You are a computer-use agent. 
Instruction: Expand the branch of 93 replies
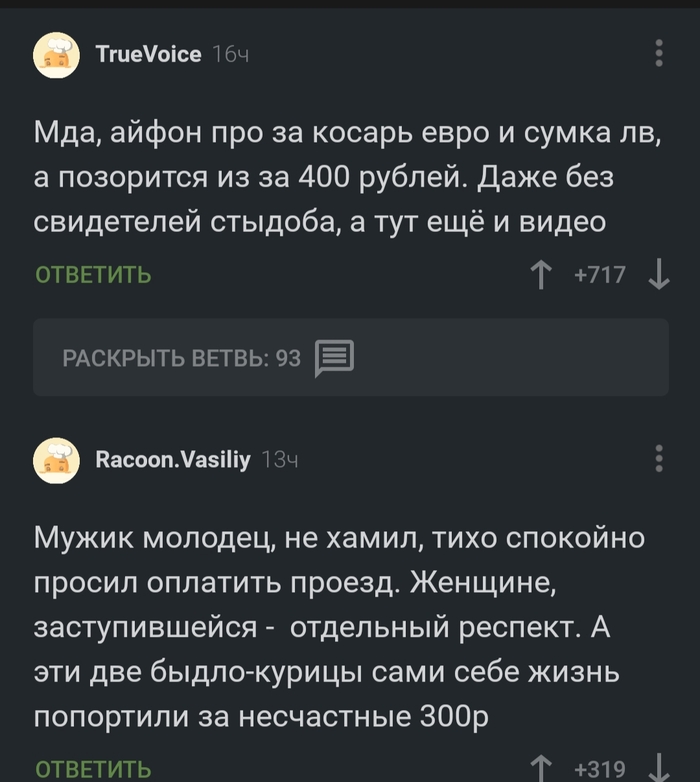[x=207, y=358]
